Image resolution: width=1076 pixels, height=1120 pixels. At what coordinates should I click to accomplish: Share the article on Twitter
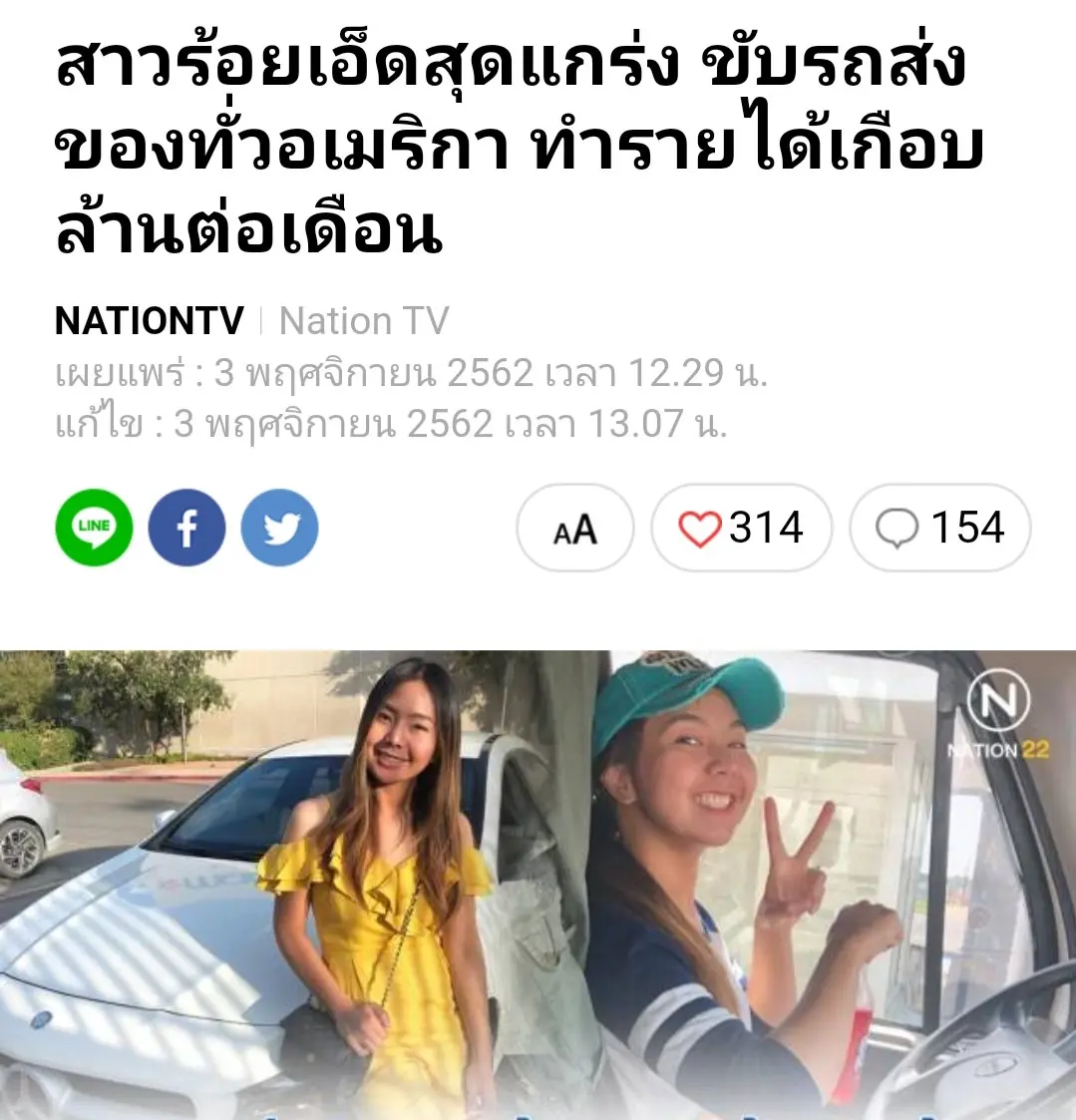coord(280,528)
